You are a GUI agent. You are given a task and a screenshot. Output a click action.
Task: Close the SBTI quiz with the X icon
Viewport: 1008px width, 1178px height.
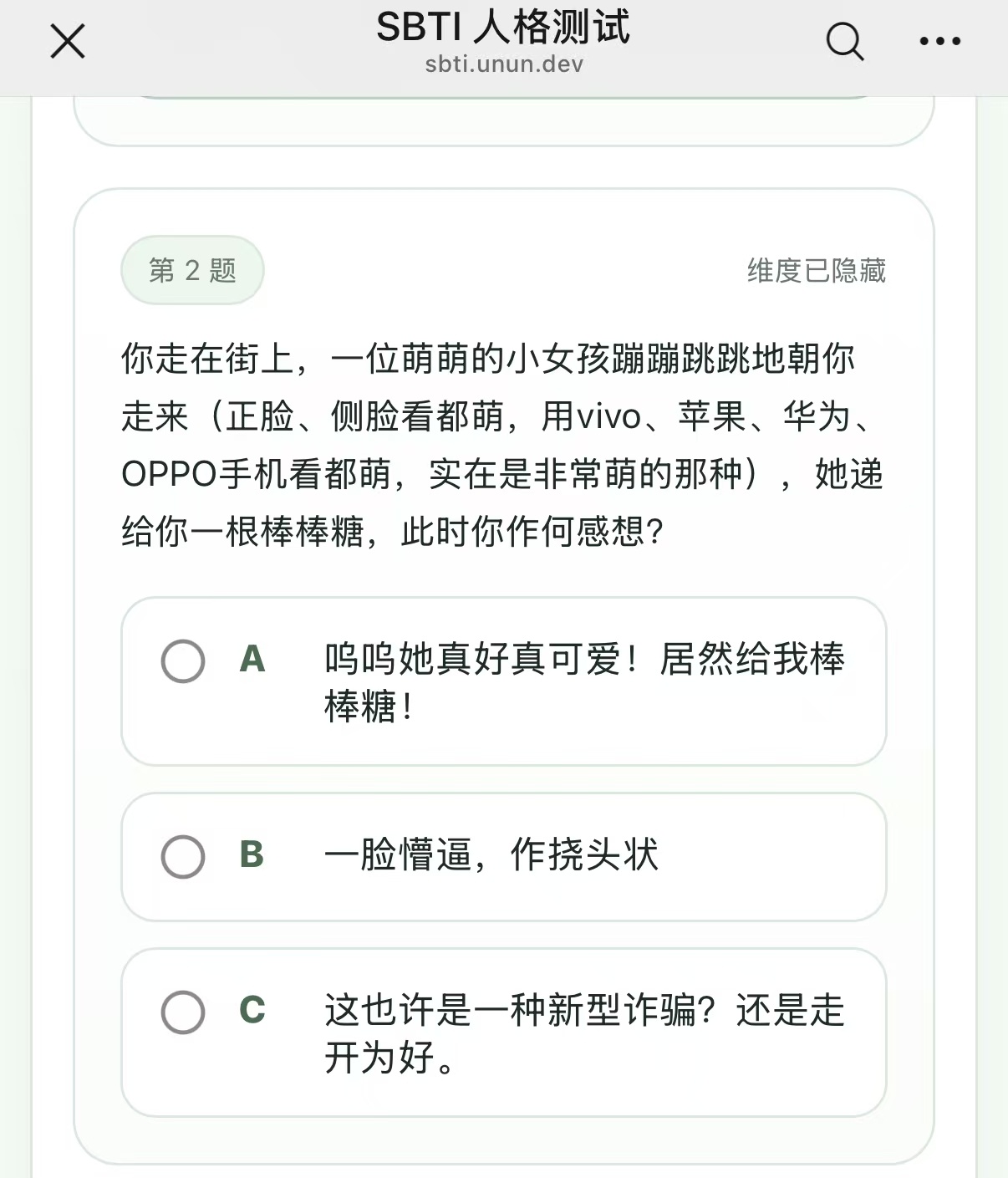(67, 40)
